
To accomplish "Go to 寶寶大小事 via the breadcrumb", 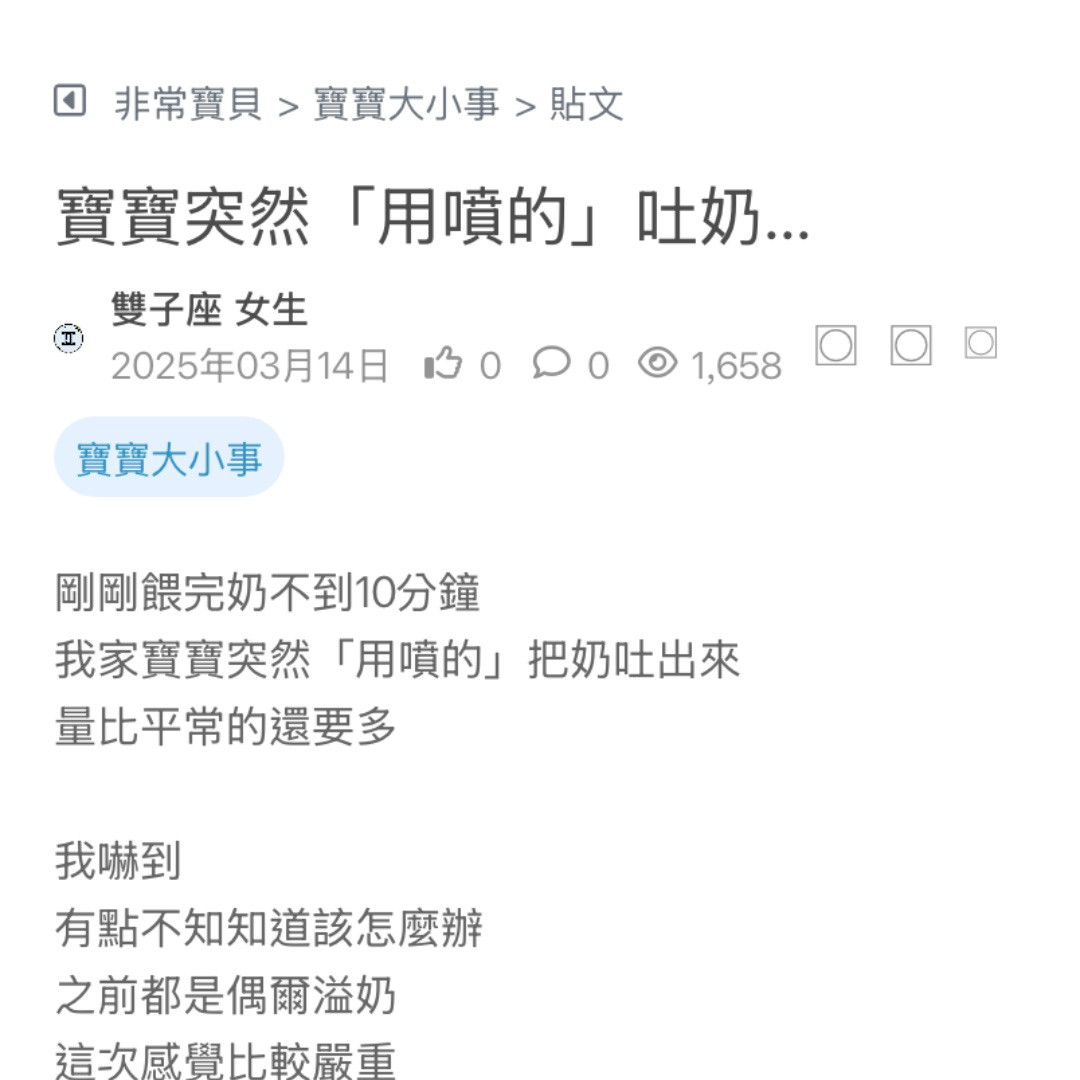I will tap(406, 104).
